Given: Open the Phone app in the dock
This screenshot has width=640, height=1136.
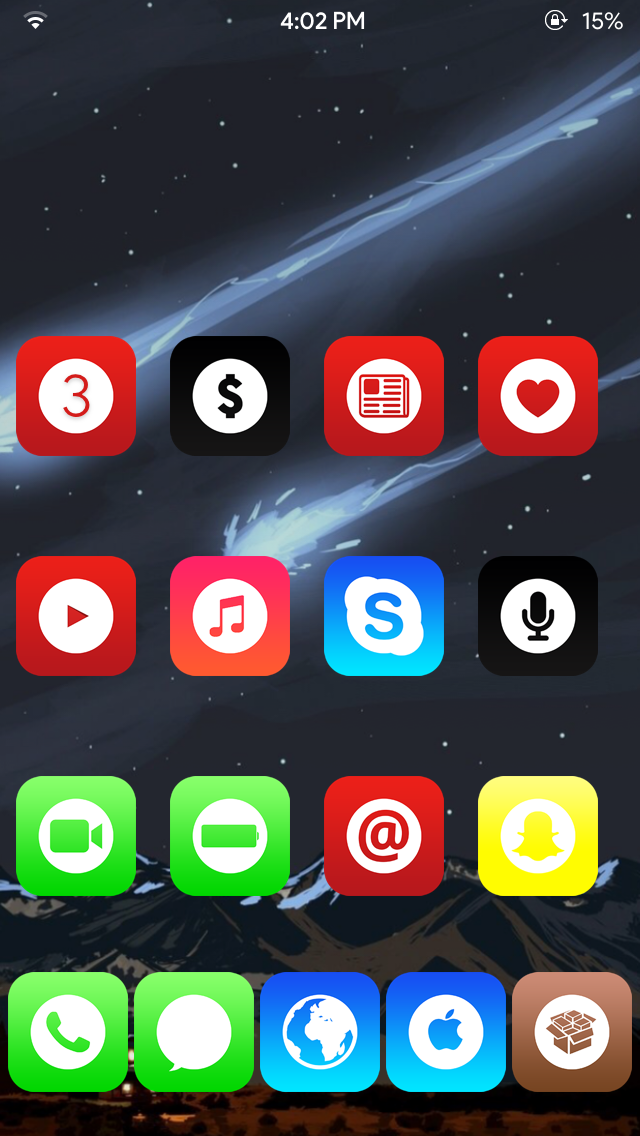Looking at the screenshot, I should click(68, 1032).
